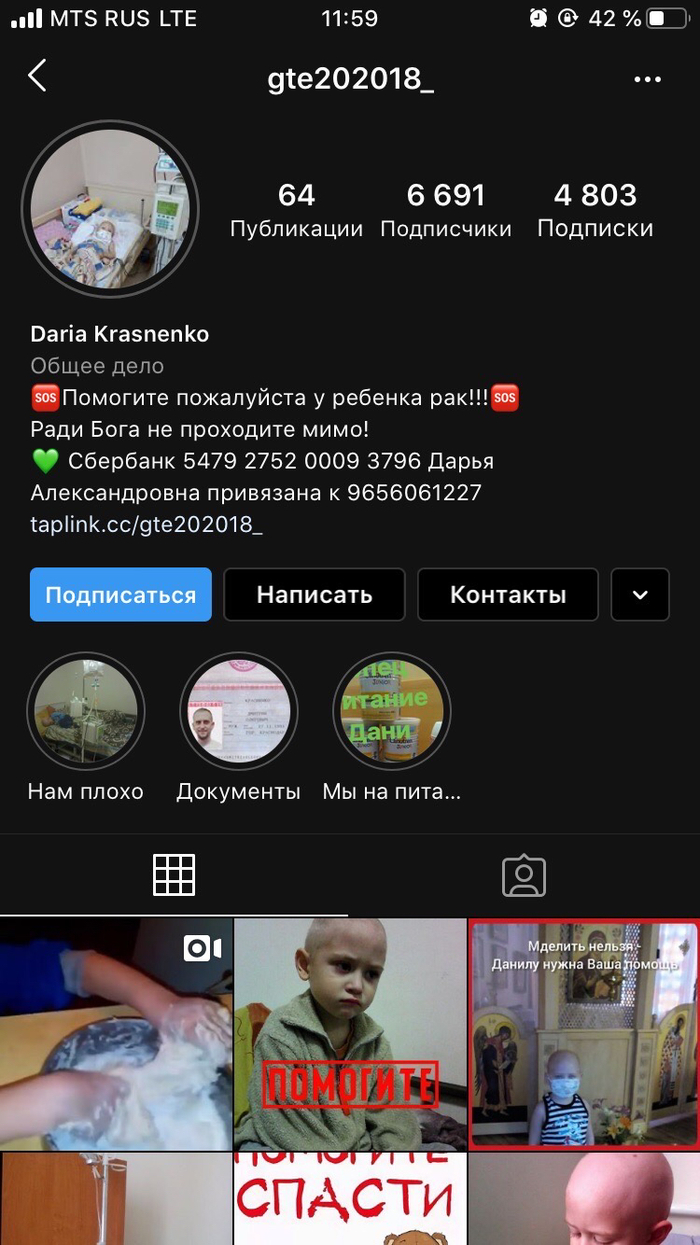
Task: Open the video post with camera icon
Action: (x=115, y=1034)
